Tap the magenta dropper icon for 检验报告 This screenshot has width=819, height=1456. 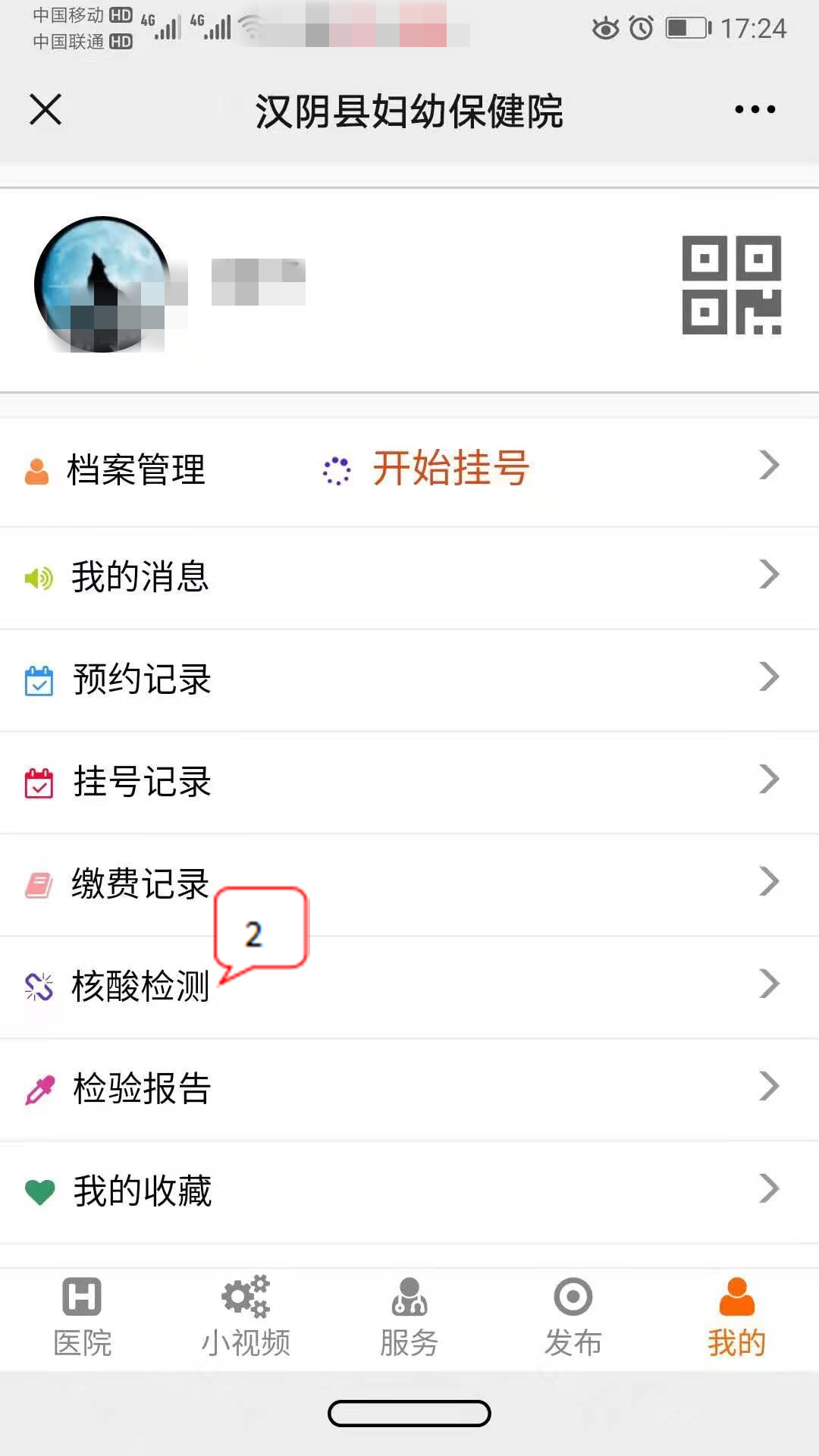[39, 1090]
